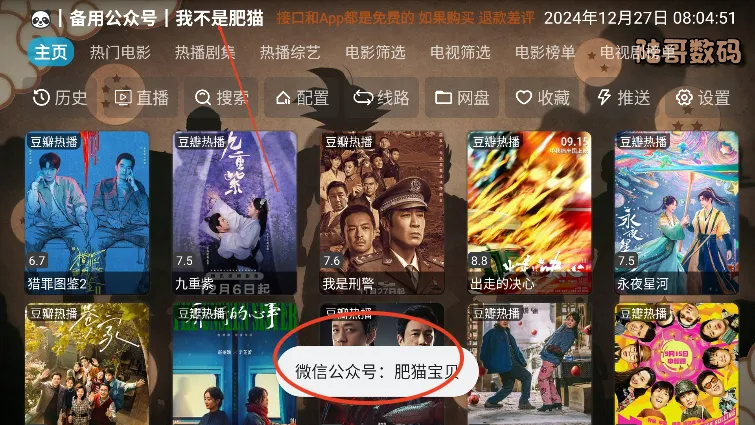
Task: View the 出走的决心 movie card
Action: (530, 212)
